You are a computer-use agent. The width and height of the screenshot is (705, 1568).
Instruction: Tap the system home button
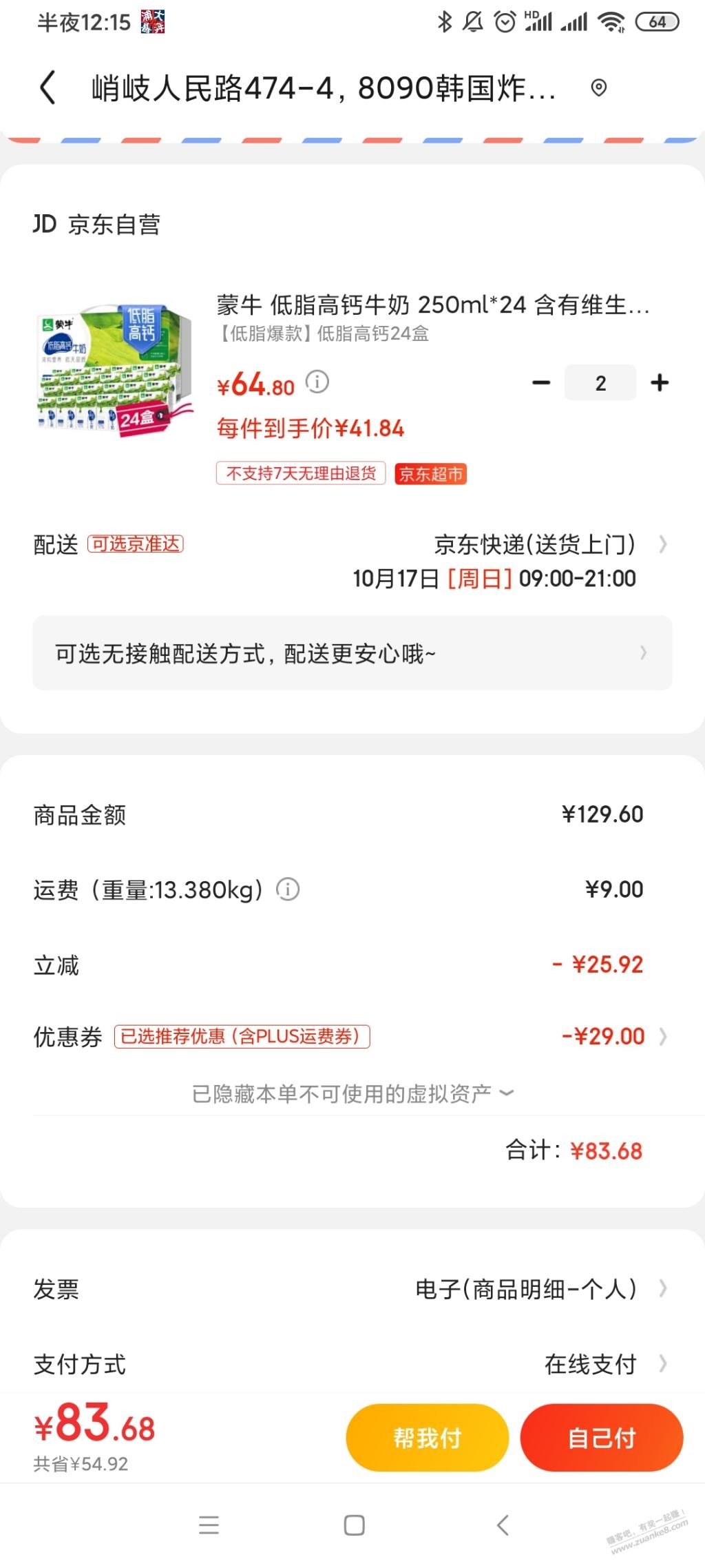354,1525
